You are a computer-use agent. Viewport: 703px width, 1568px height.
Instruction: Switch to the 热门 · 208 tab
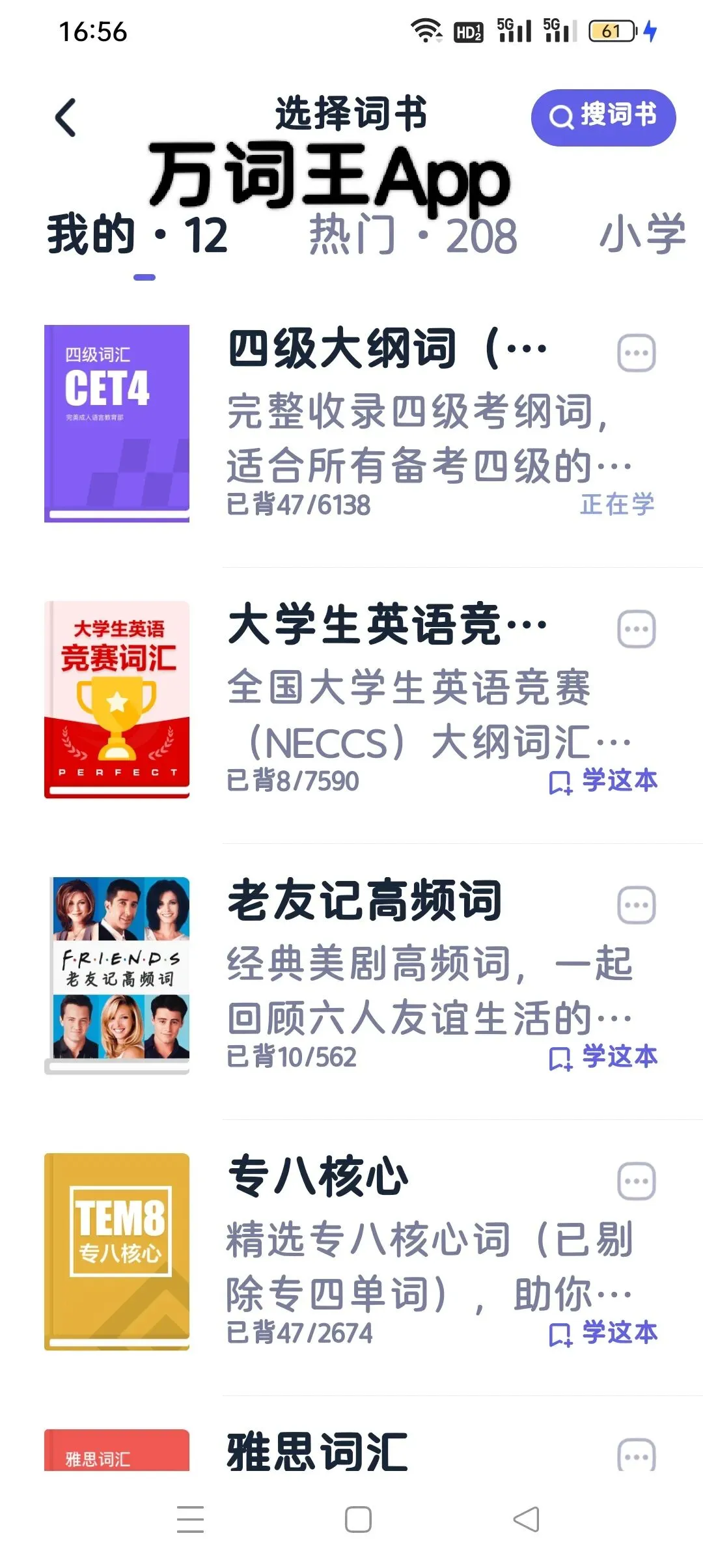(x=413, y=235)
